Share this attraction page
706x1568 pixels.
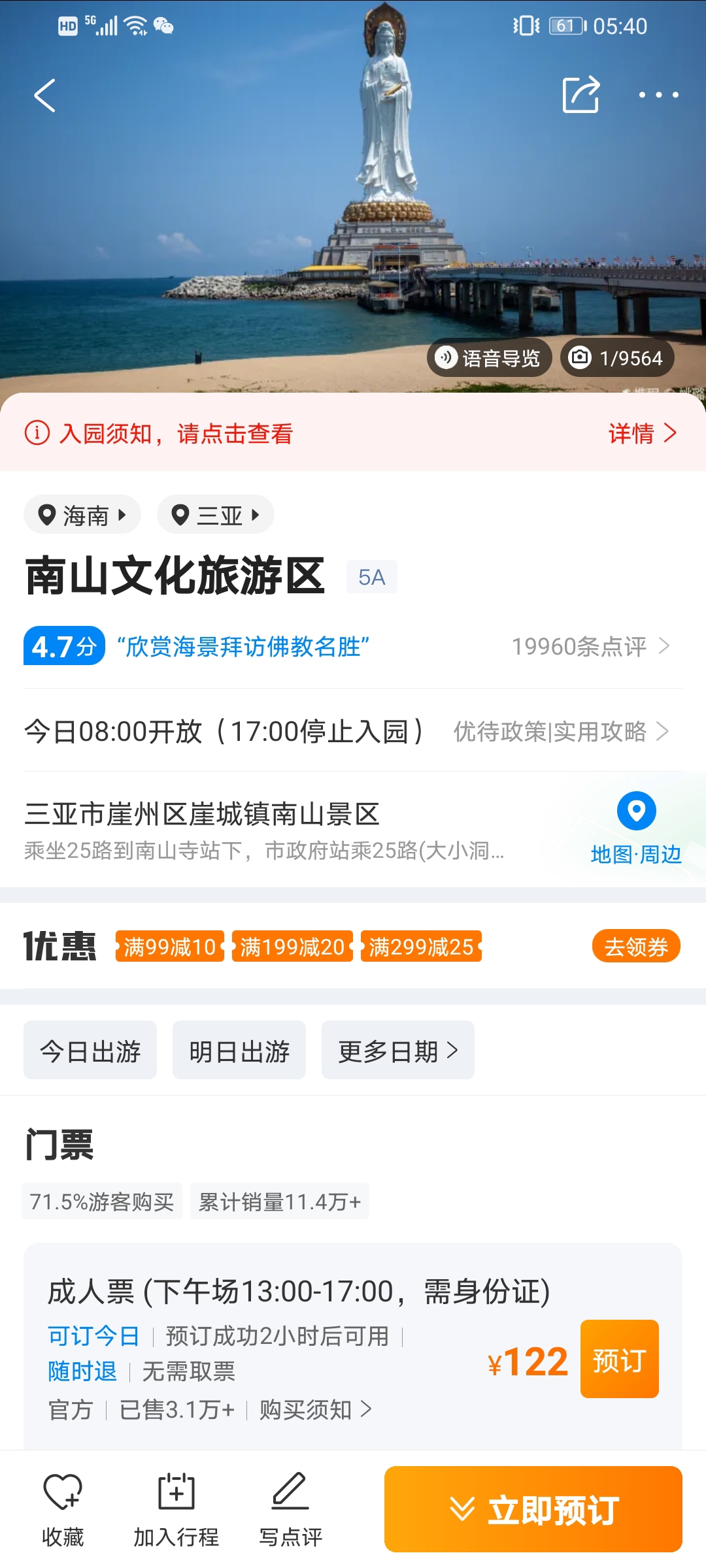click(580, 95)
